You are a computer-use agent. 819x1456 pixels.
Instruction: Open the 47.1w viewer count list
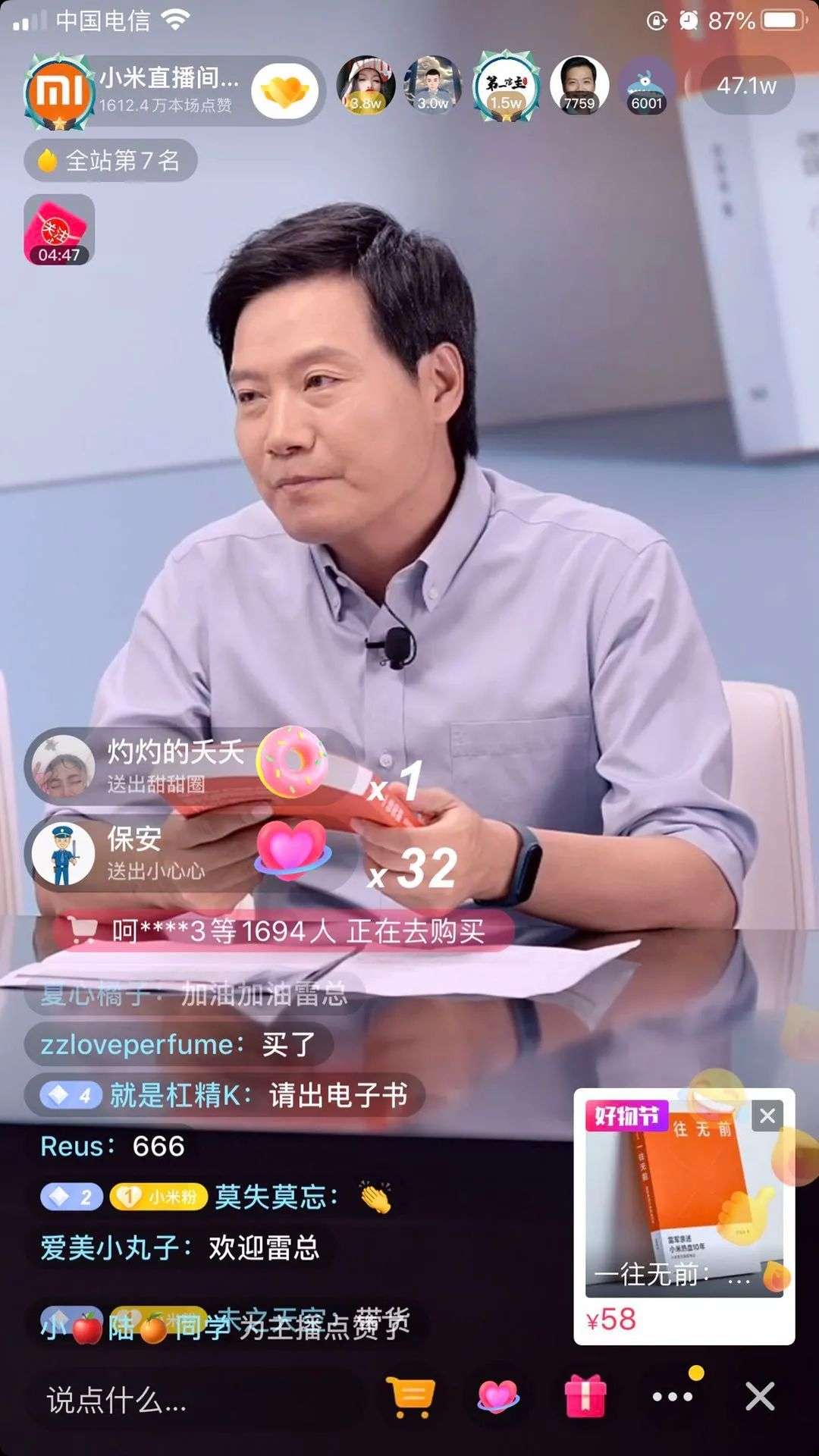coord(746,86)
